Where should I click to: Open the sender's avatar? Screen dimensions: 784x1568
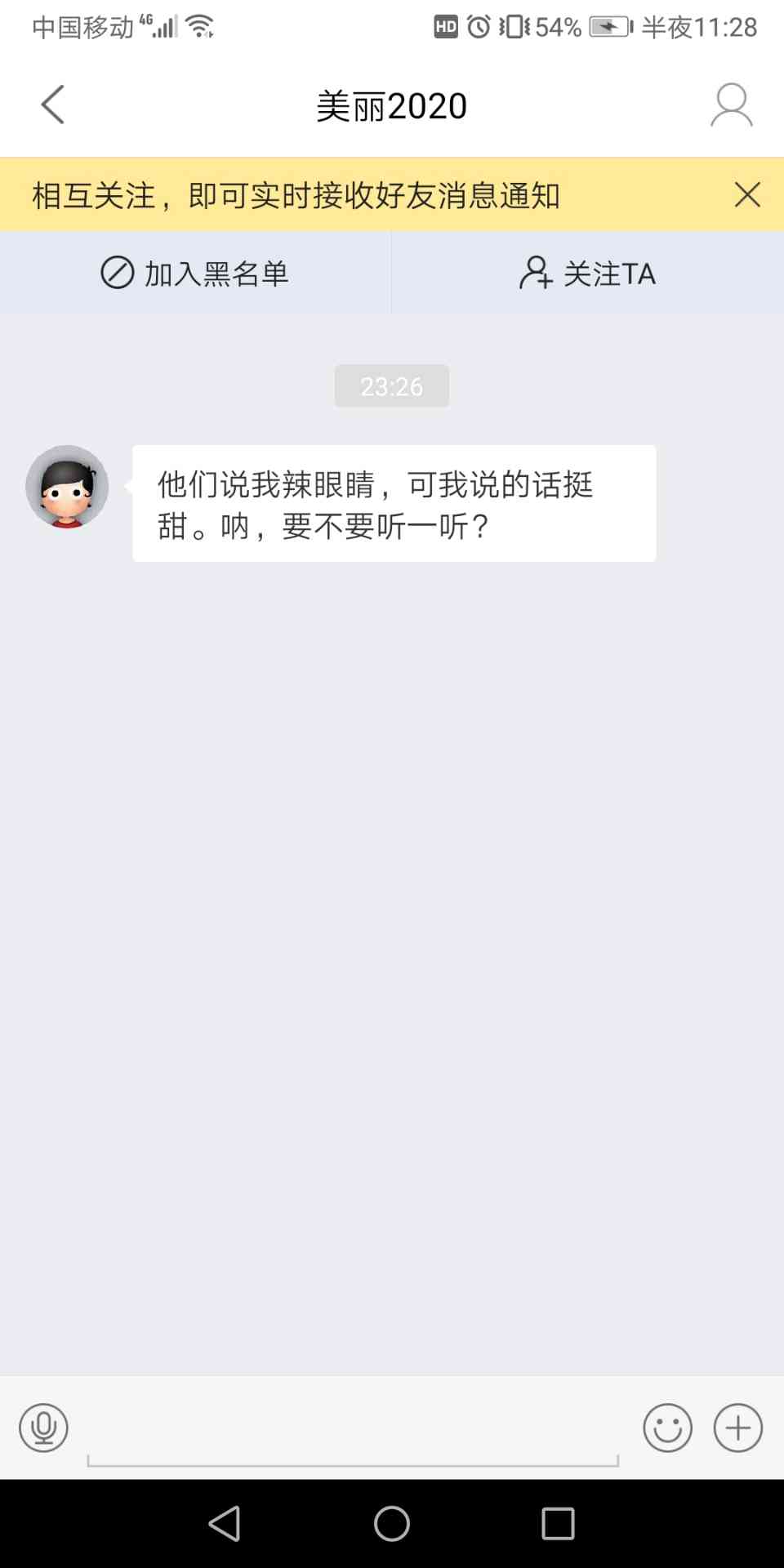pyautogui.click(x=67, y=487)
